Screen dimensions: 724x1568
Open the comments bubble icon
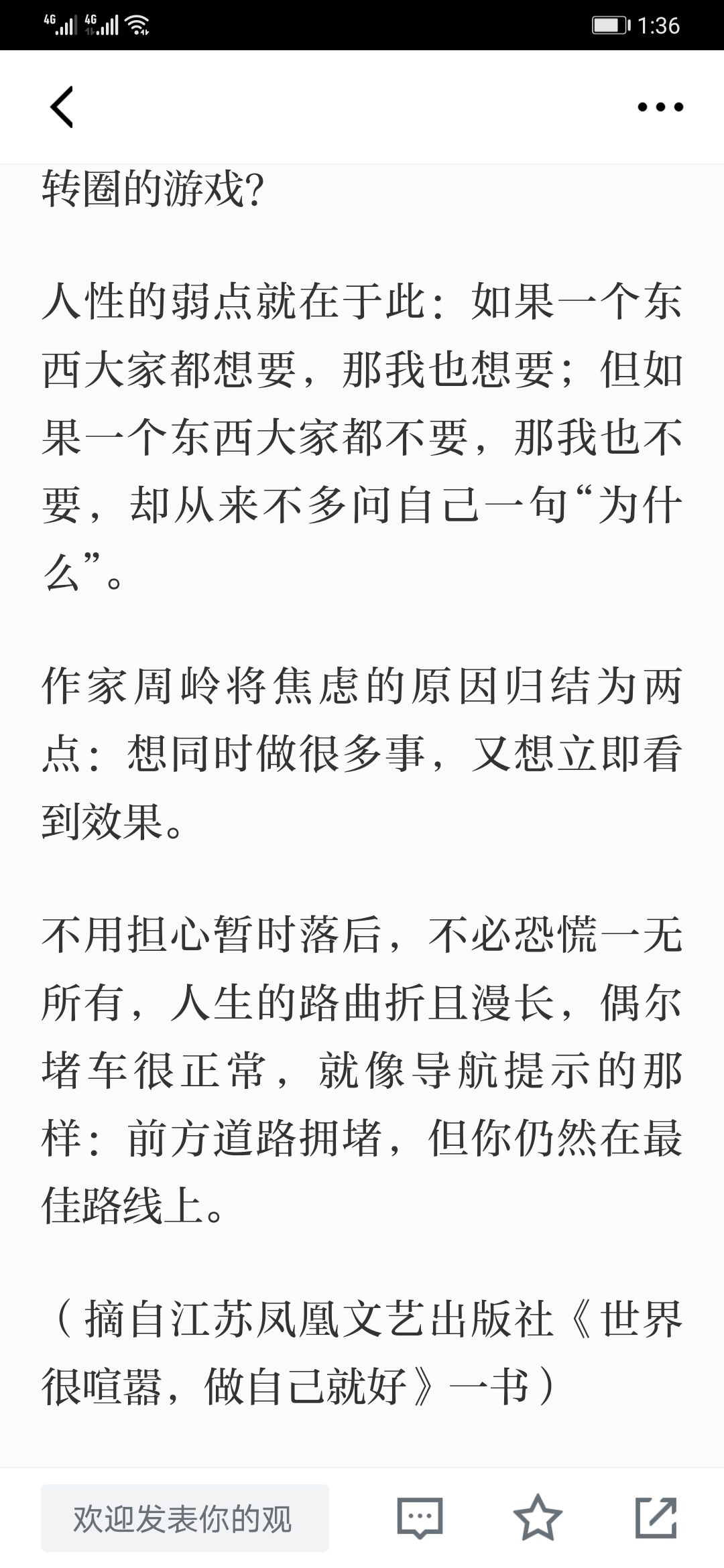(x=420, y=1518)
